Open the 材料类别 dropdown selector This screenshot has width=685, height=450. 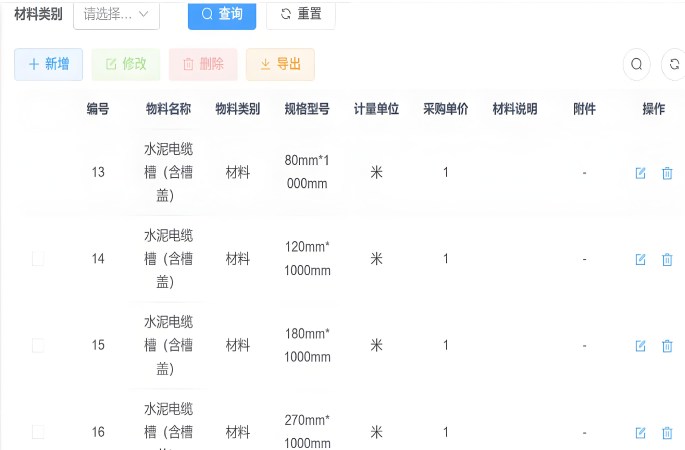(116, 14)
